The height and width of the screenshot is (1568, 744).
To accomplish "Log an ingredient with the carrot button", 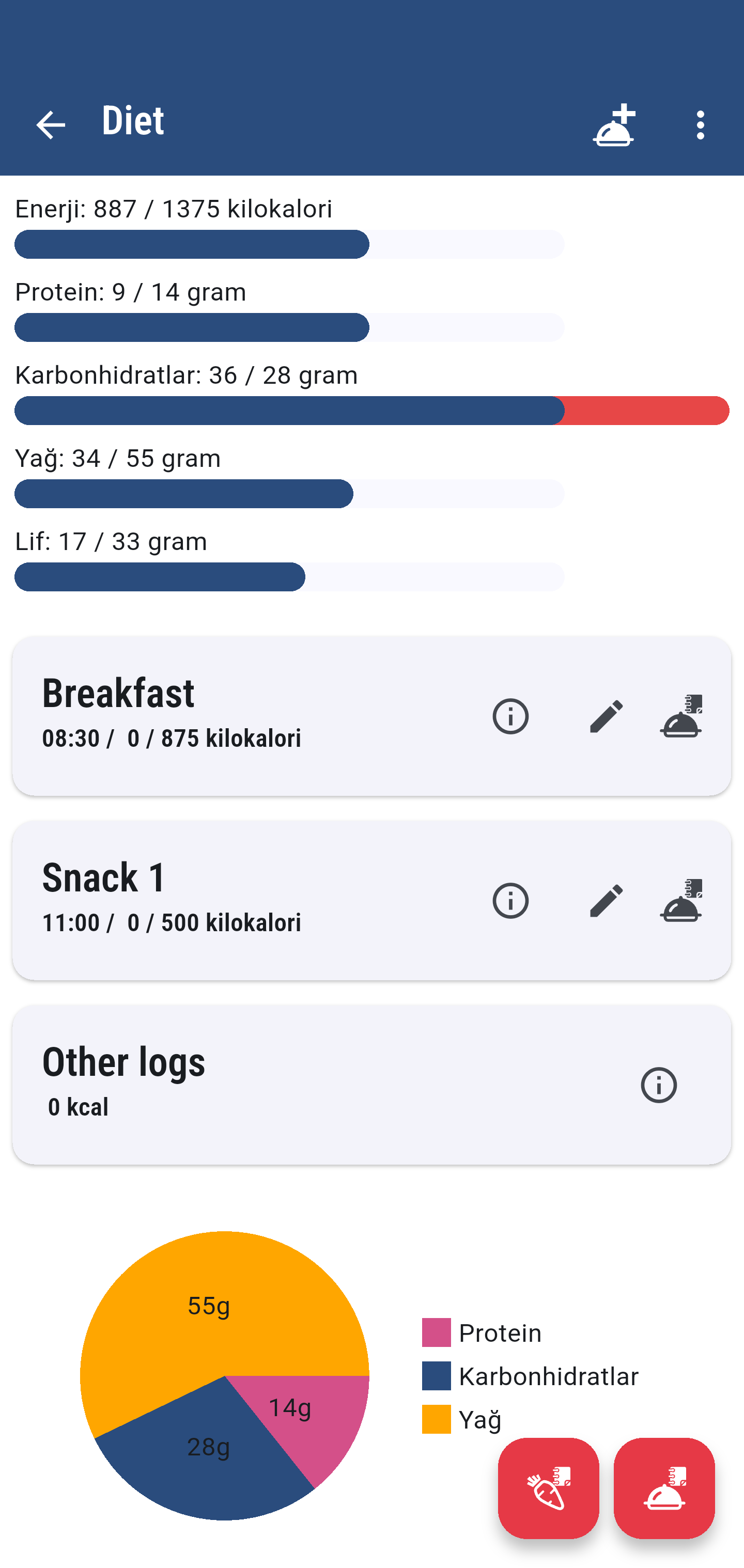I will pyautogui.click(x=548, y=1488).
